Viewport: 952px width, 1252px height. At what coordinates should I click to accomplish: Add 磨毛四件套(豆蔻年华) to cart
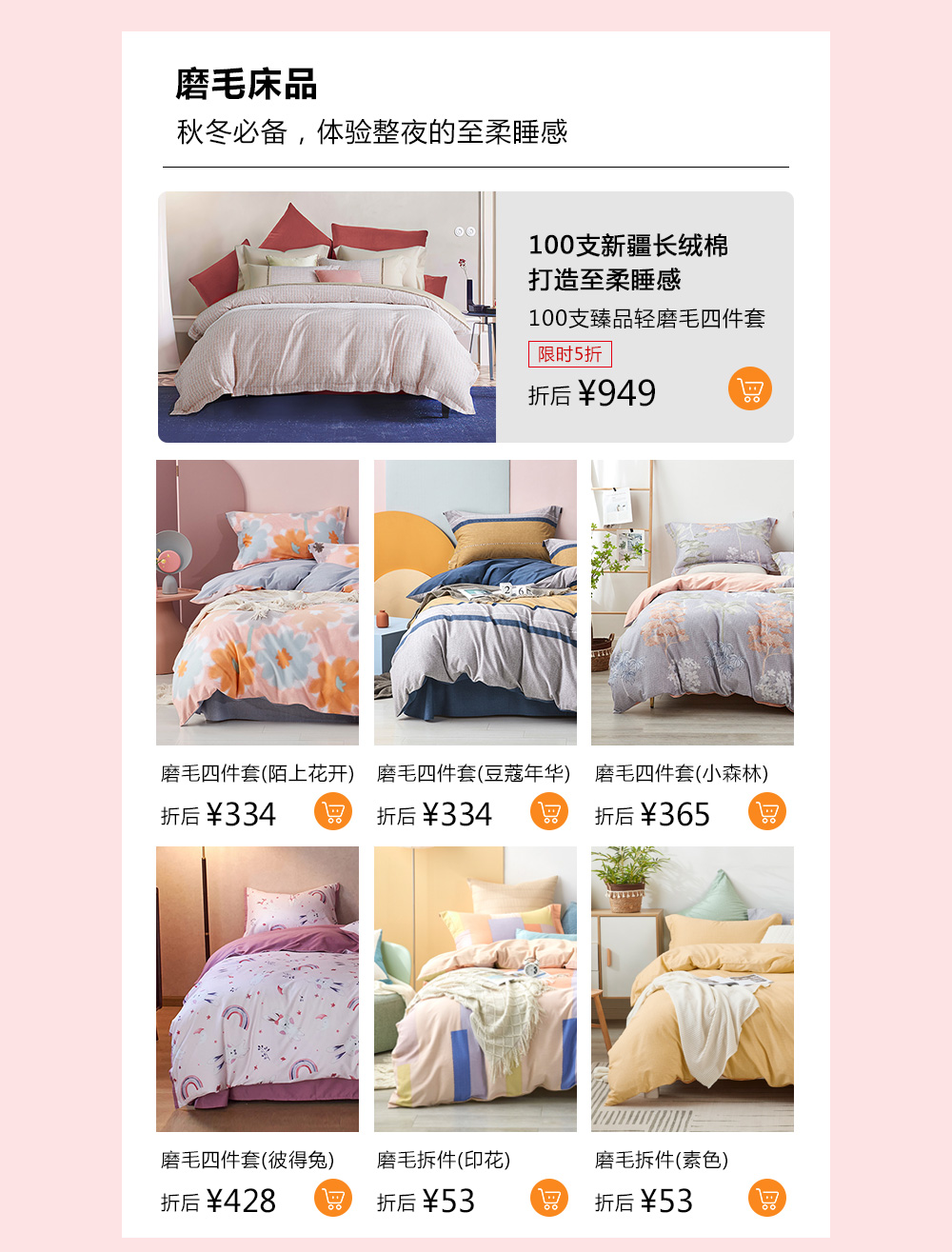[x=549, y=812]
